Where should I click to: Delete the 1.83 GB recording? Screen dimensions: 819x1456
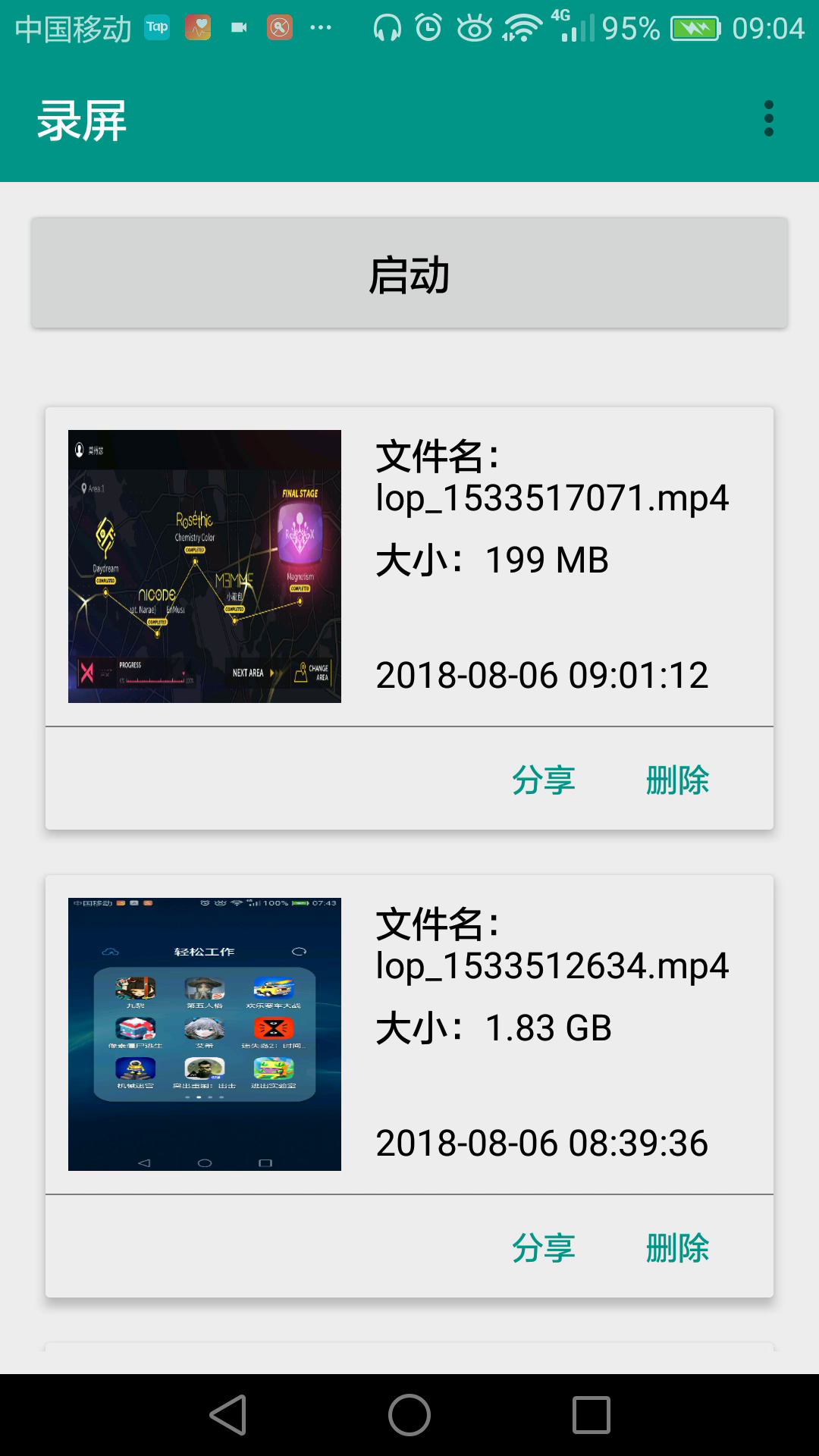(677, 1247)
